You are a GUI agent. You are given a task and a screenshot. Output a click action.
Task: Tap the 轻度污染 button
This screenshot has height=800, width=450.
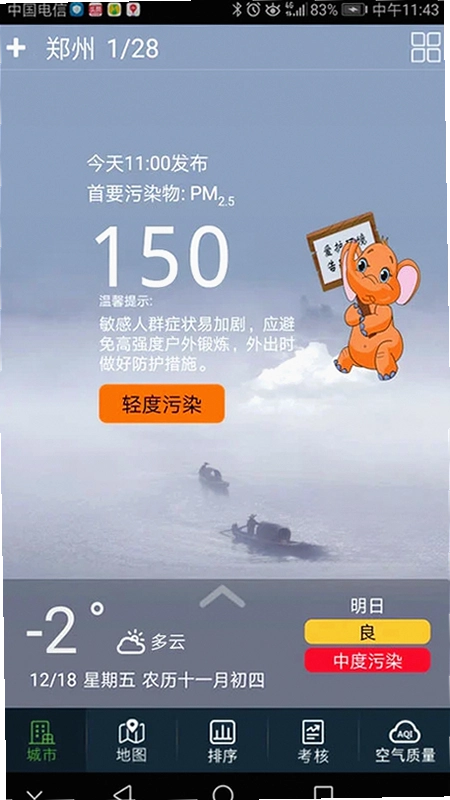click(162, 404)
